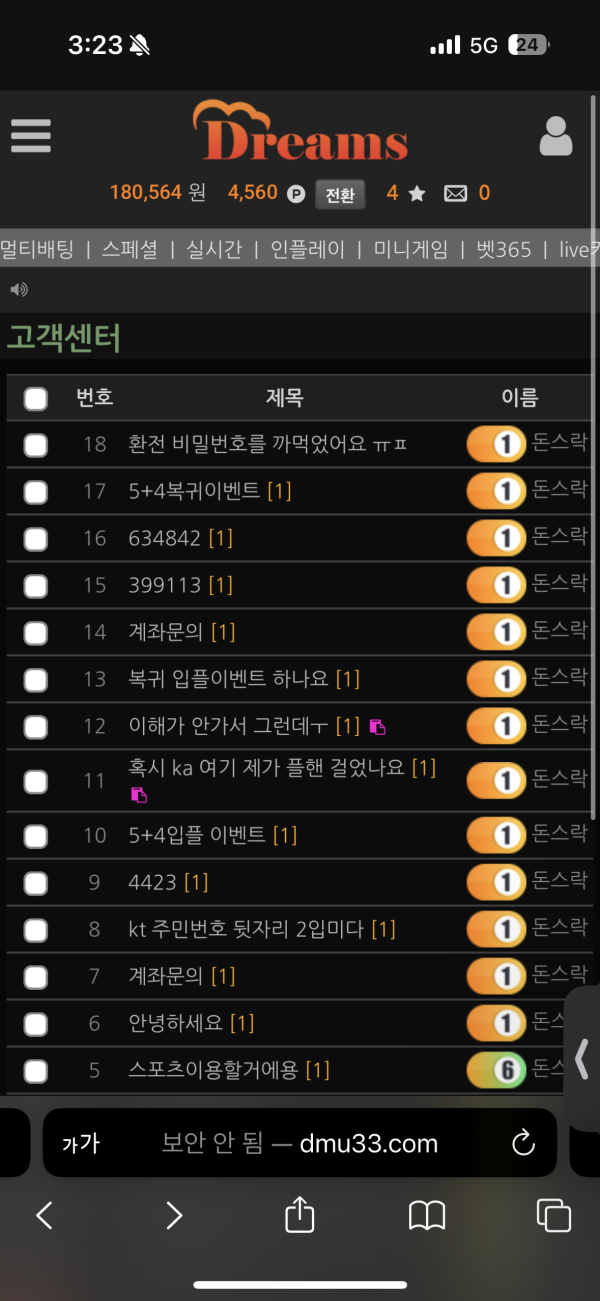The height and width of the screenshot is (1301, 600).
Task: Select checkbox for post 스포츠이용할거에용
Action: pyautogui.click(x=36, y=1071)
